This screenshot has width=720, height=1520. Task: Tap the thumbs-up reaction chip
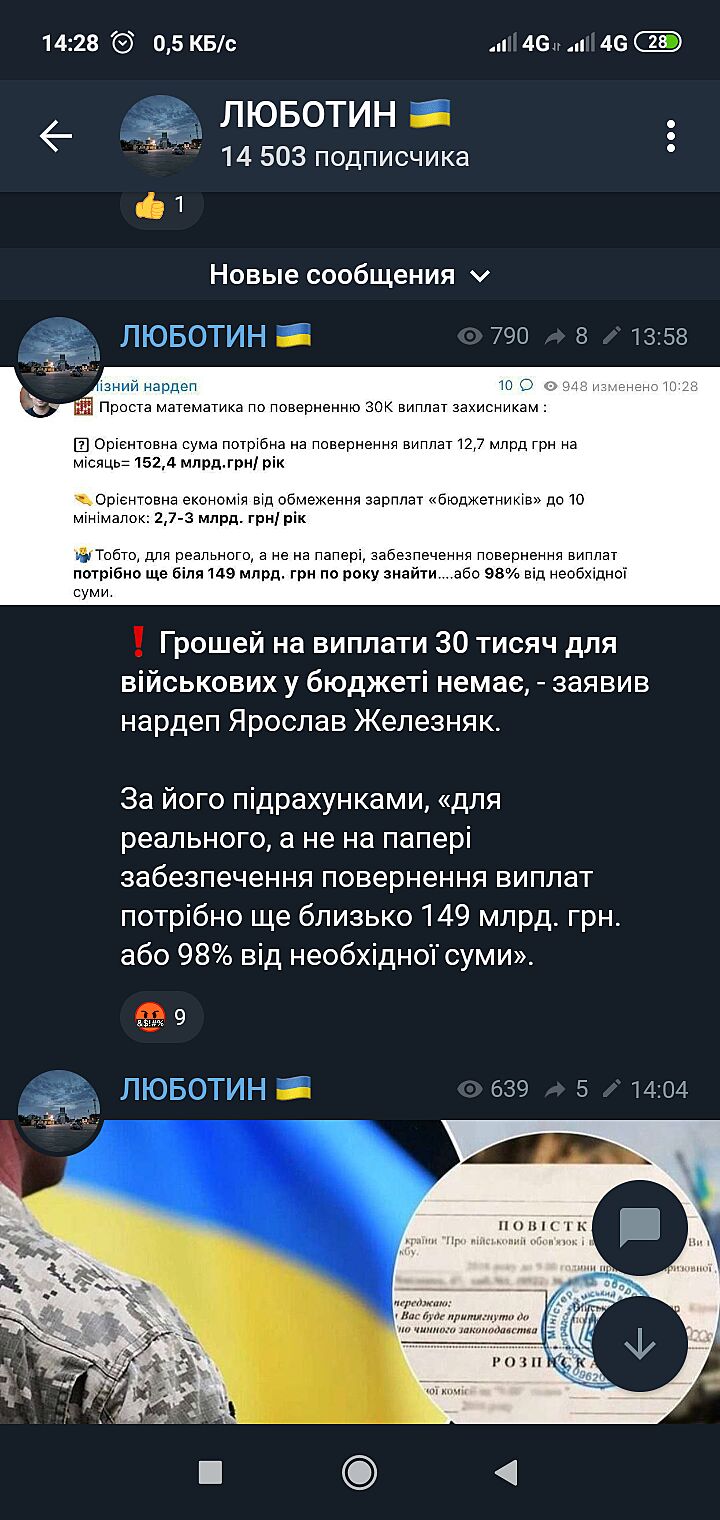[161, 205]
